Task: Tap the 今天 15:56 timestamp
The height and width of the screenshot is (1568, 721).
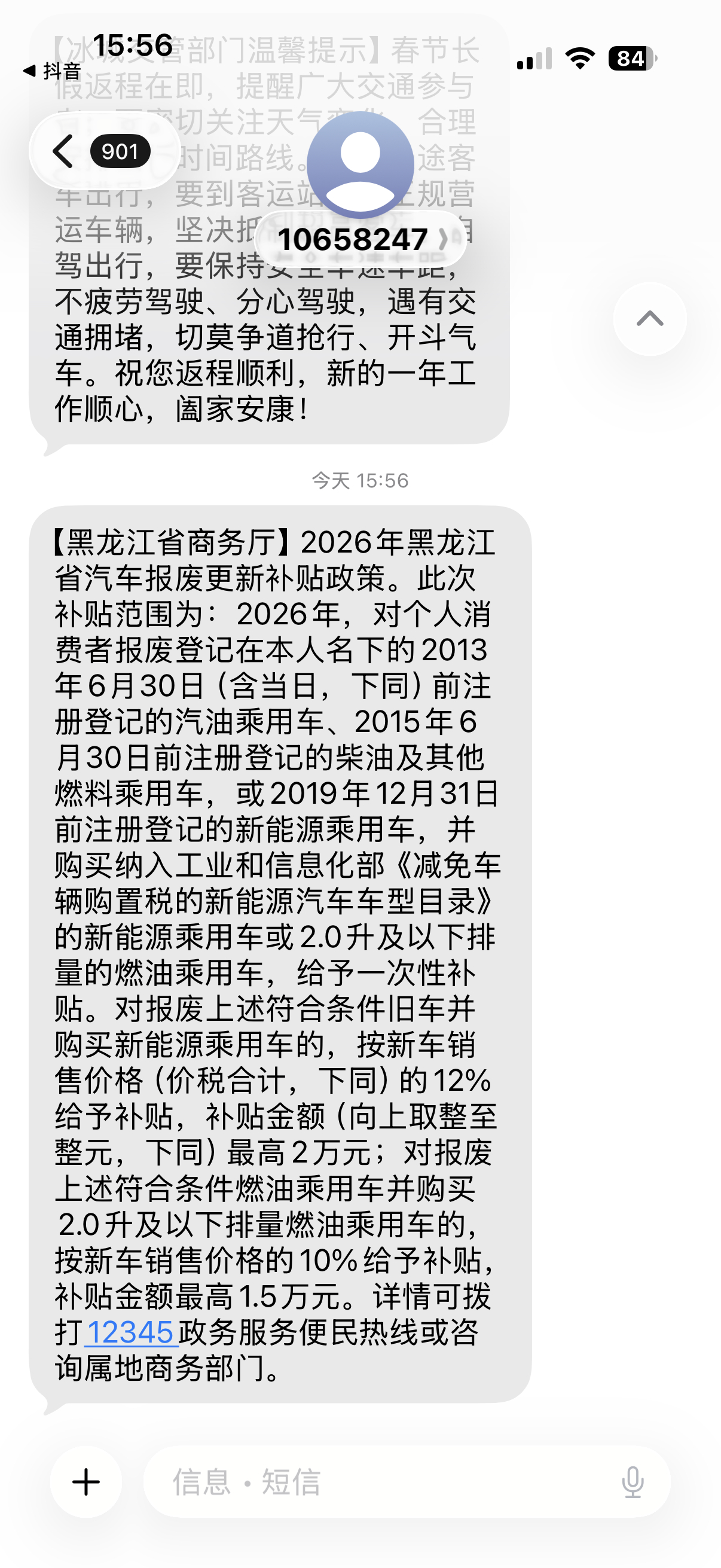Action: (x=360, y=480)
